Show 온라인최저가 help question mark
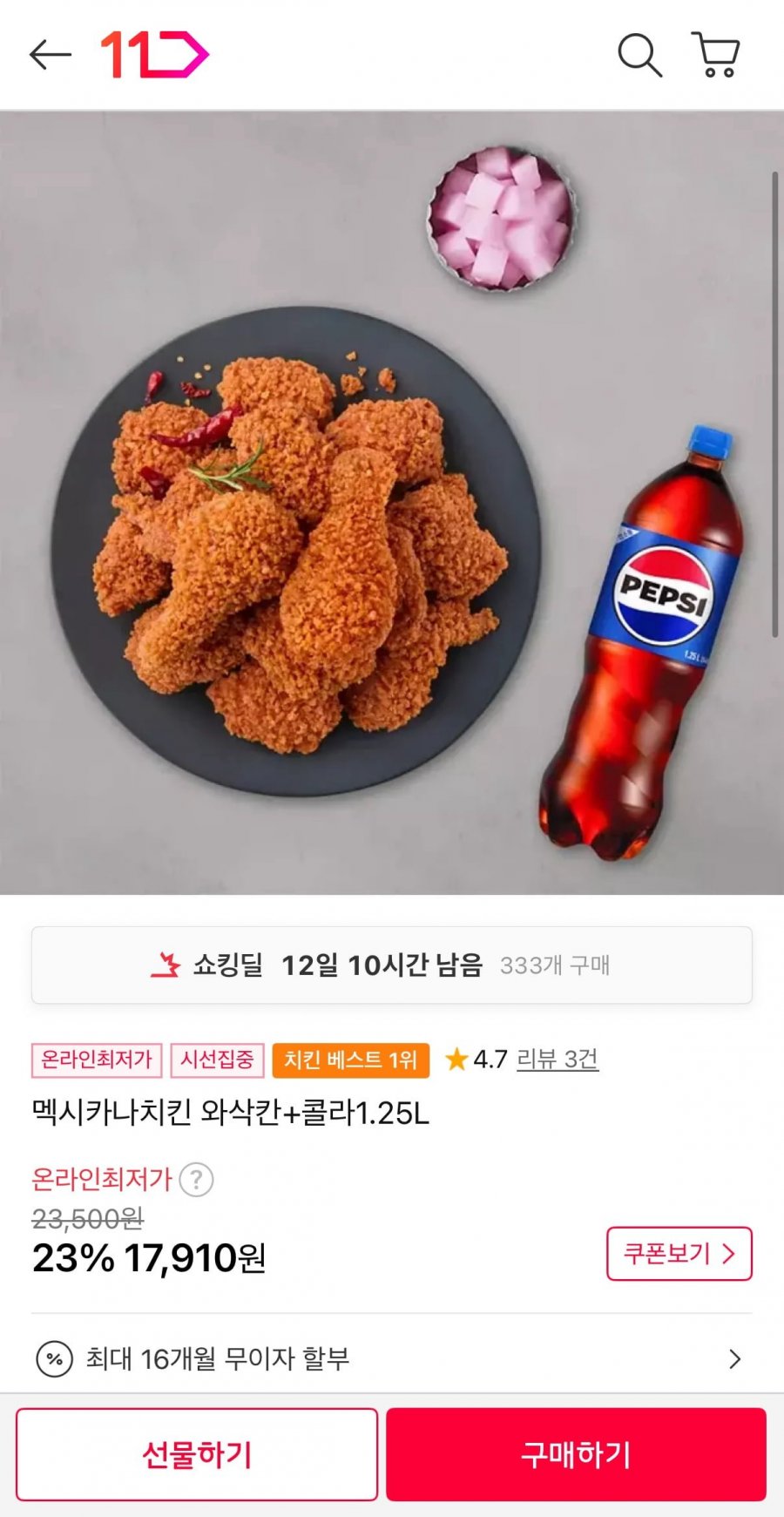The image size is (784, 1517). click(197, 1180)
